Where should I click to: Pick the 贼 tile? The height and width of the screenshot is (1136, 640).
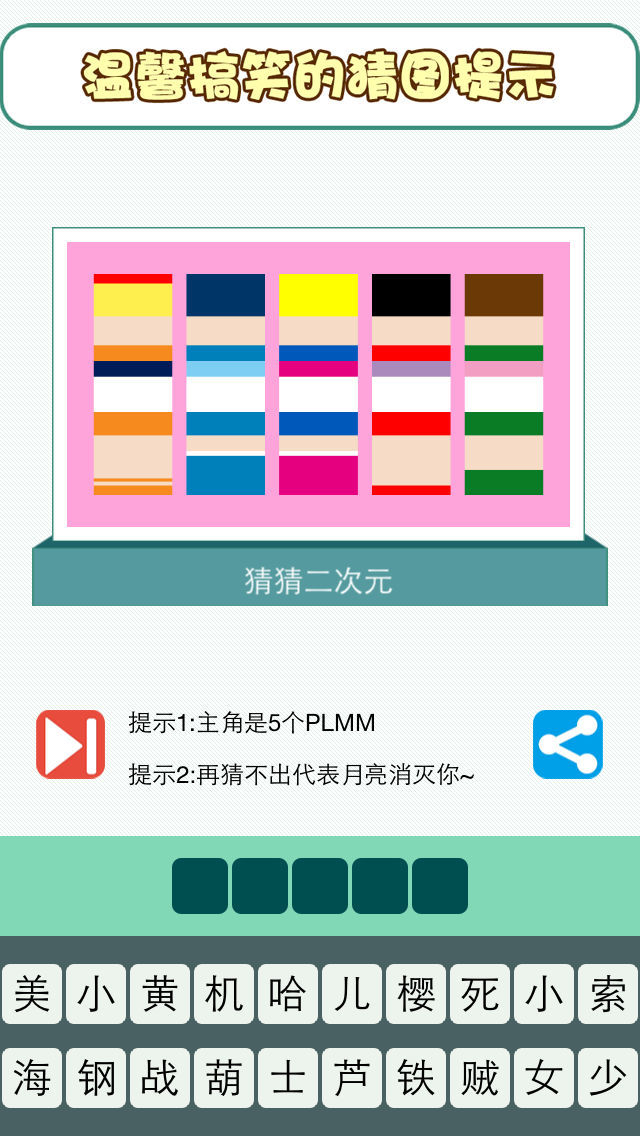(x=480, y=1078)
